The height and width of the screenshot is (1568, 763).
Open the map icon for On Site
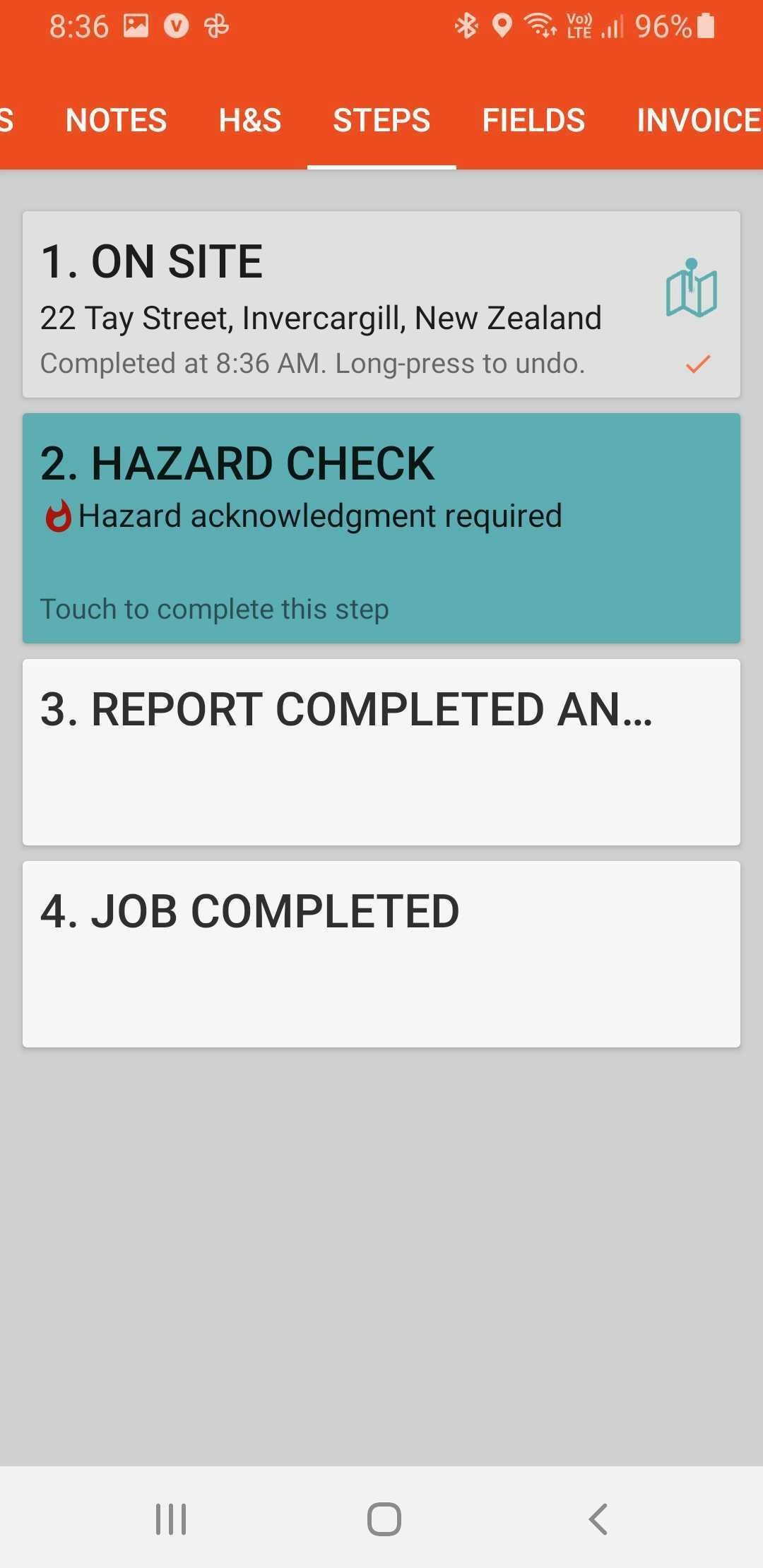691,288
